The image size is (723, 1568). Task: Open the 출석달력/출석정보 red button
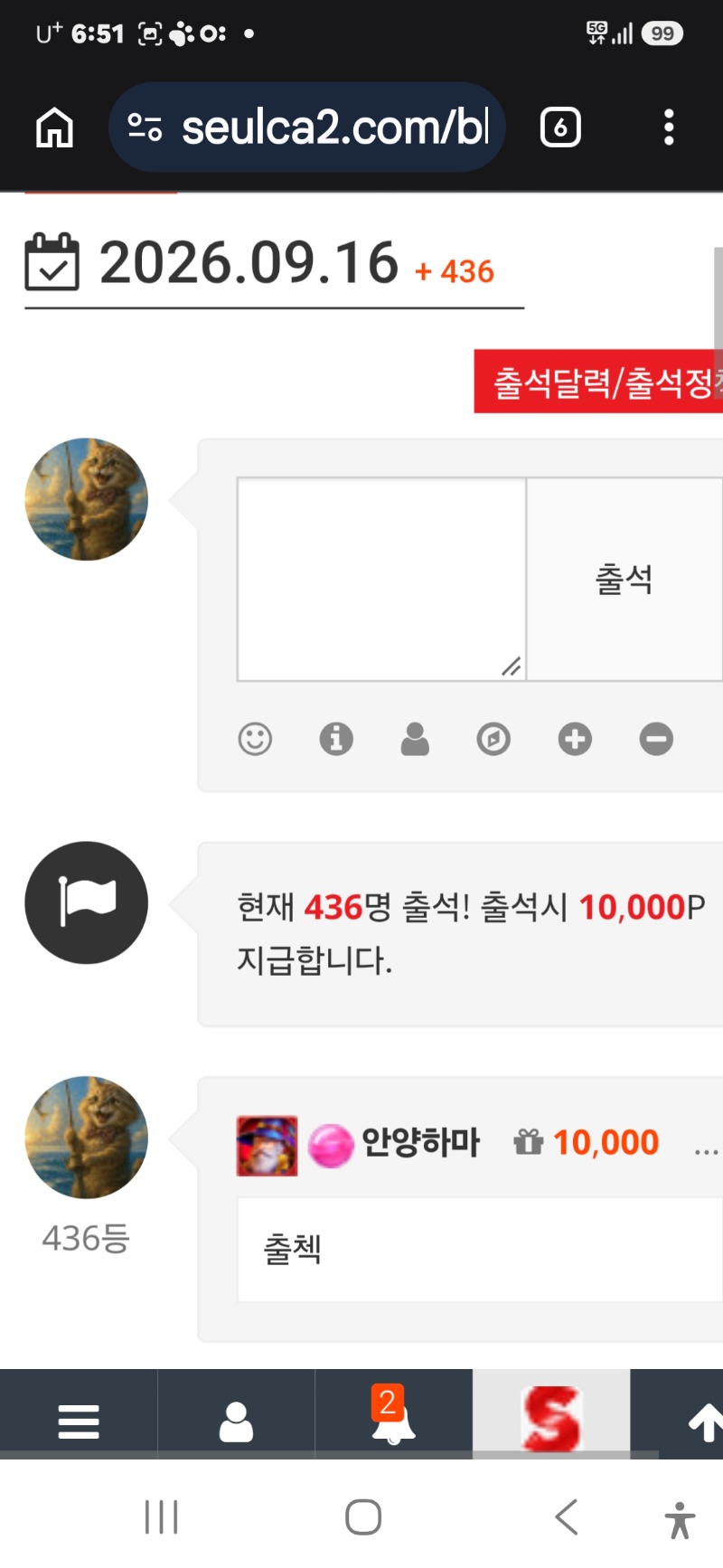pyautogui.click(x=598, y=382)
